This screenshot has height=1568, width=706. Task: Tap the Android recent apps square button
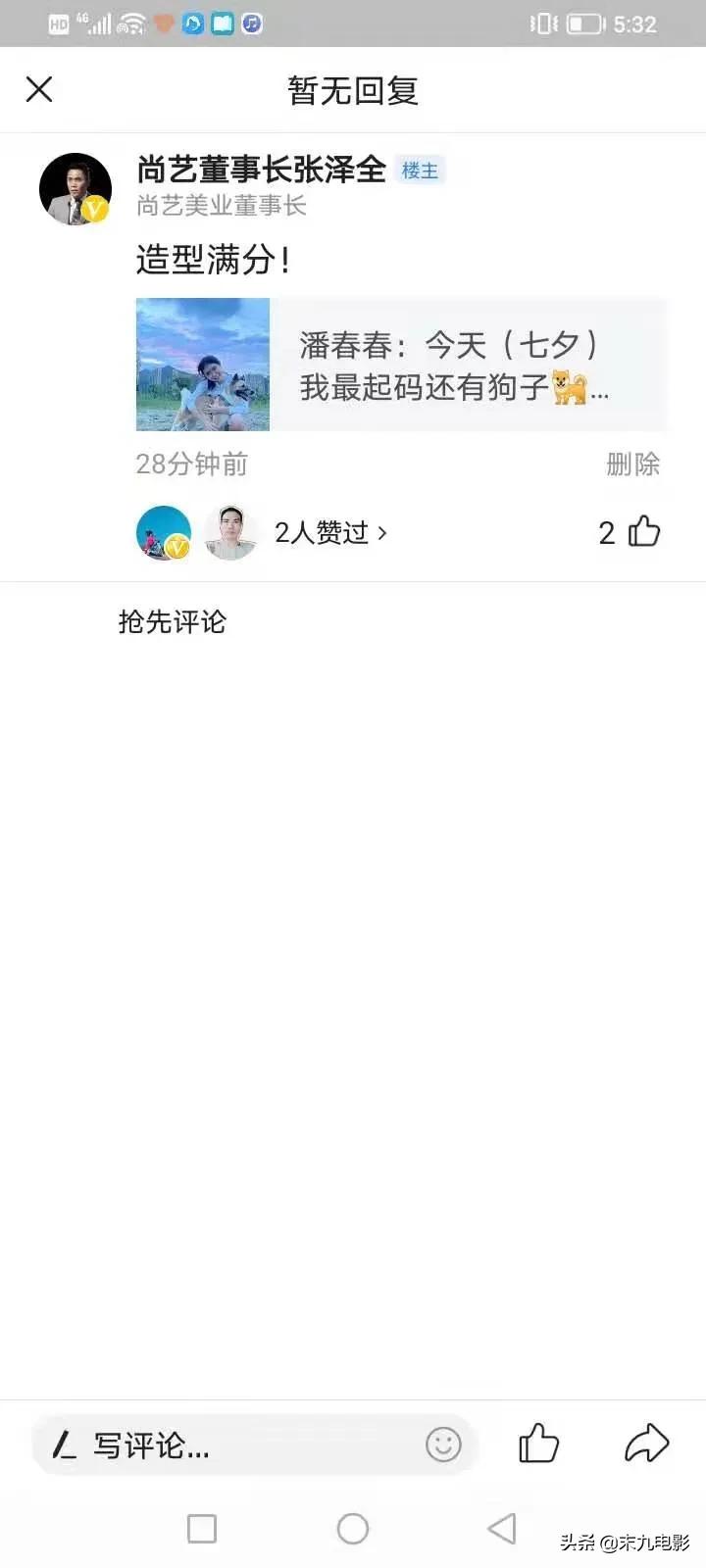[x=202, y=1528]
